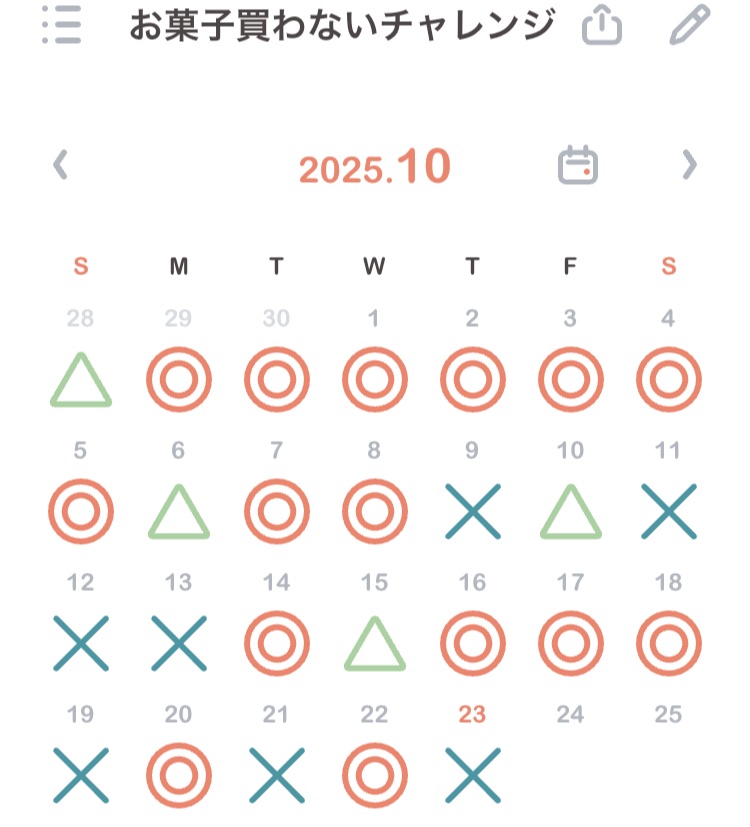Edit the challenge with the pencil icon
The width and height of the screenshot is (750, 827).
pos(689,25)
